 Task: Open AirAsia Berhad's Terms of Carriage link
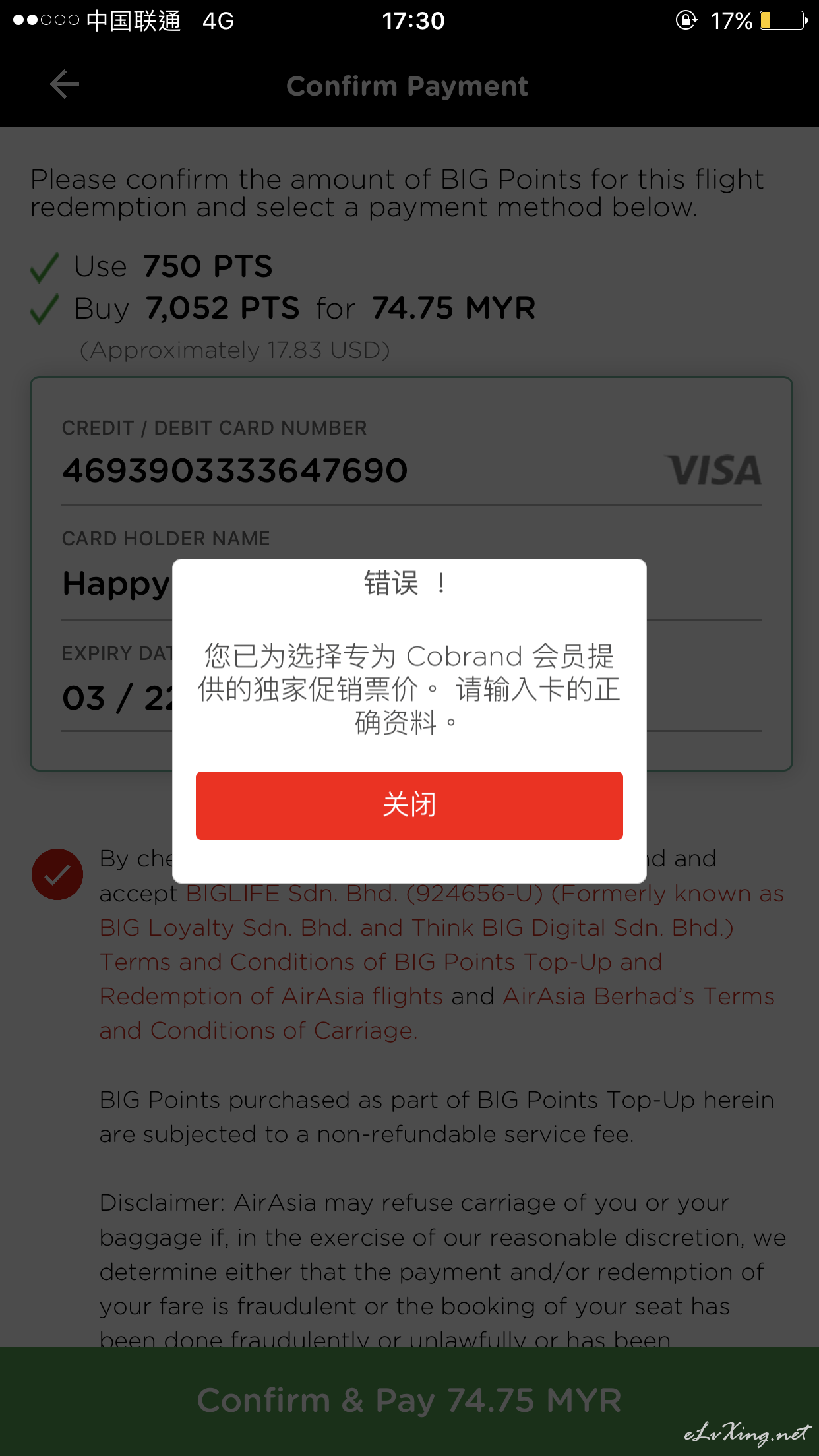point(437,1013)
